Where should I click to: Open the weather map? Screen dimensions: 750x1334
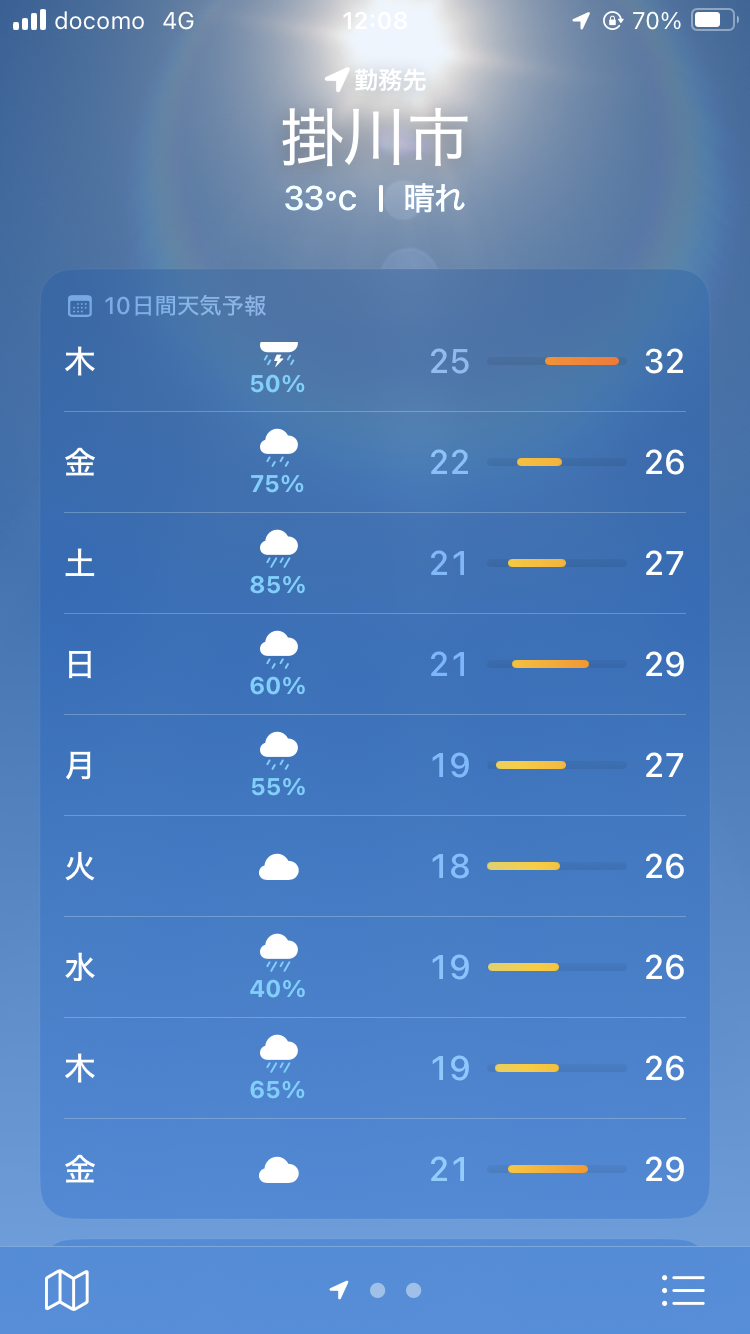(x=67, y=1290)
